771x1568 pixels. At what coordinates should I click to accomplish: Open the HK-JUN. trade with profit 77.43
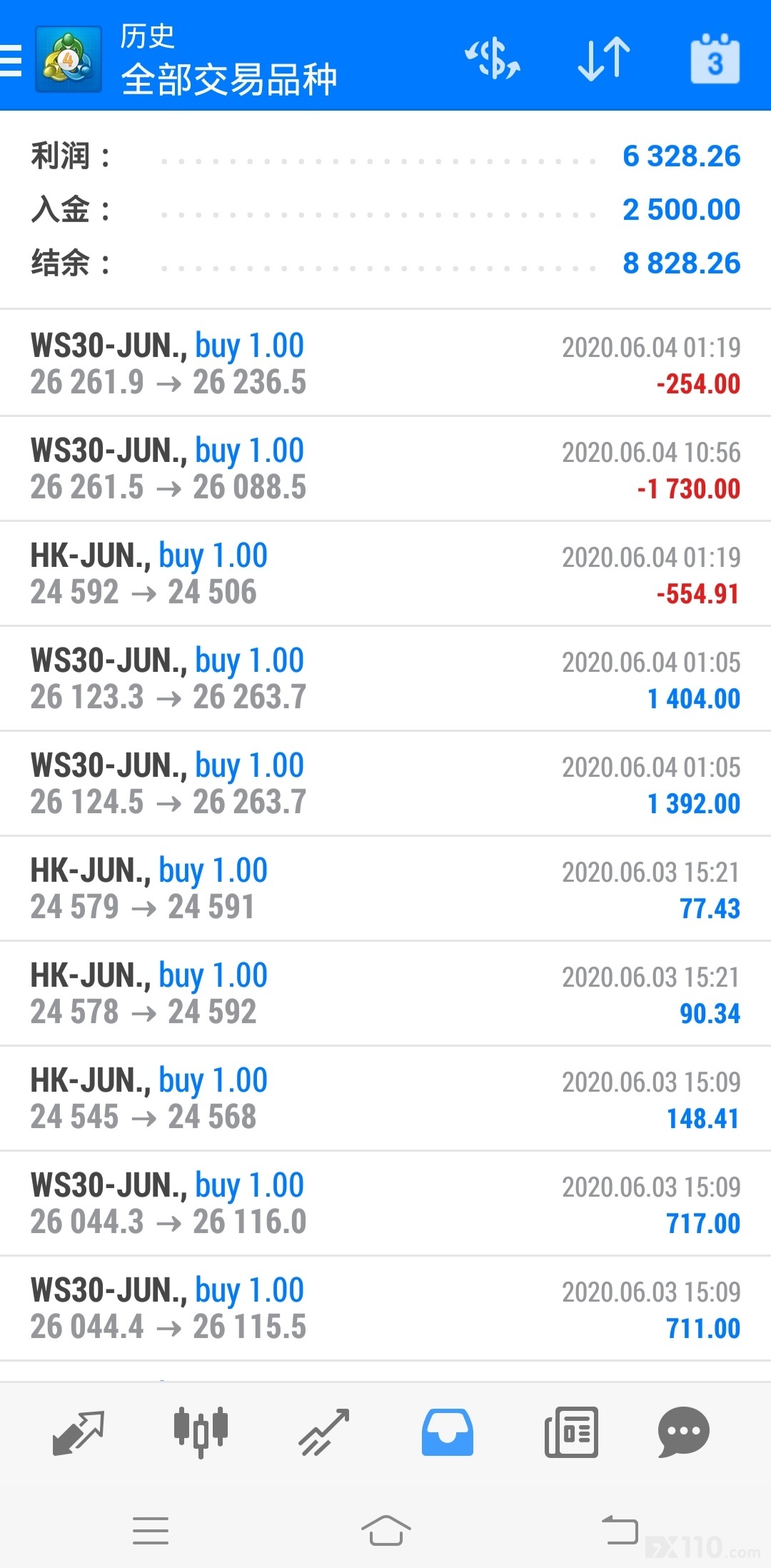385,888
